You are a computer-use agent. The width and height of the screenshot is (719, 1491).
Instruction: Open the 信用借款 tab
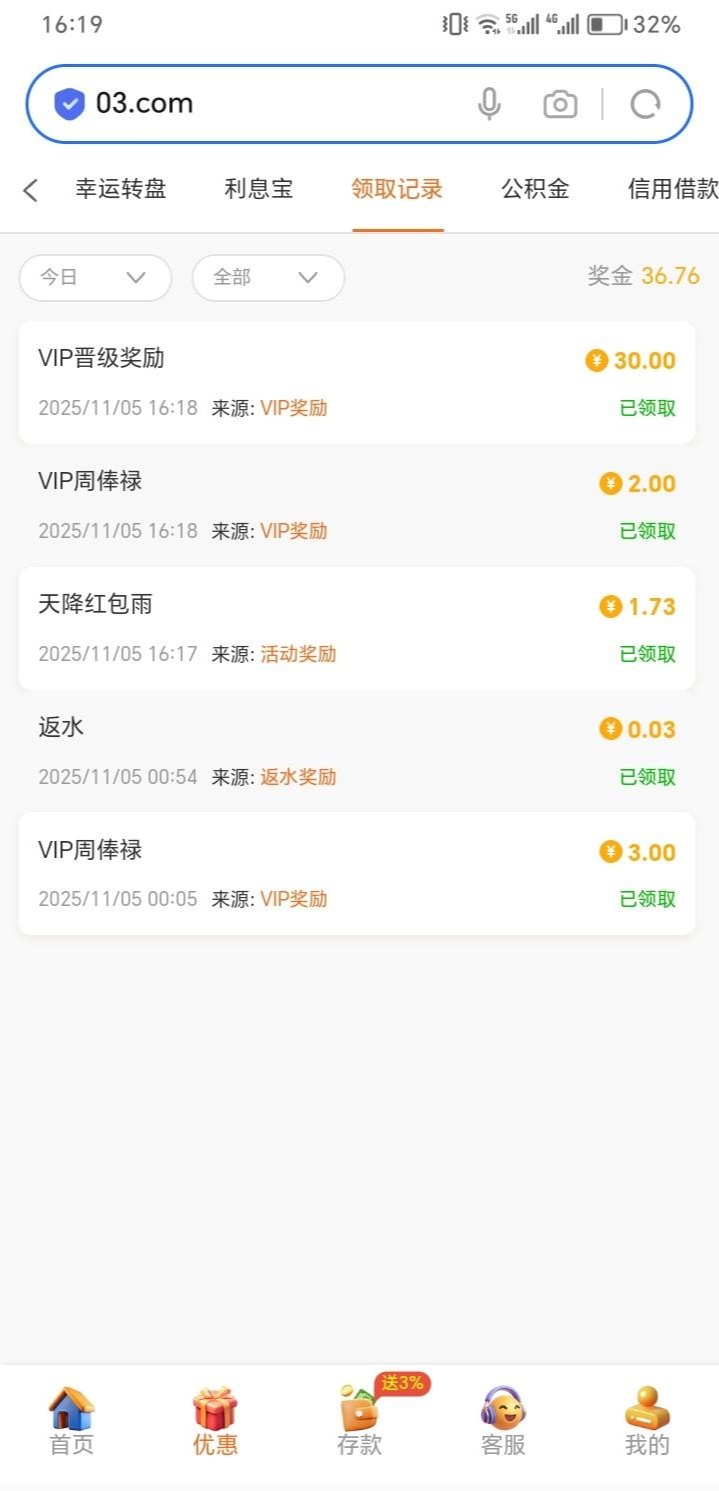pyautogui.click(x=672, y=189)
